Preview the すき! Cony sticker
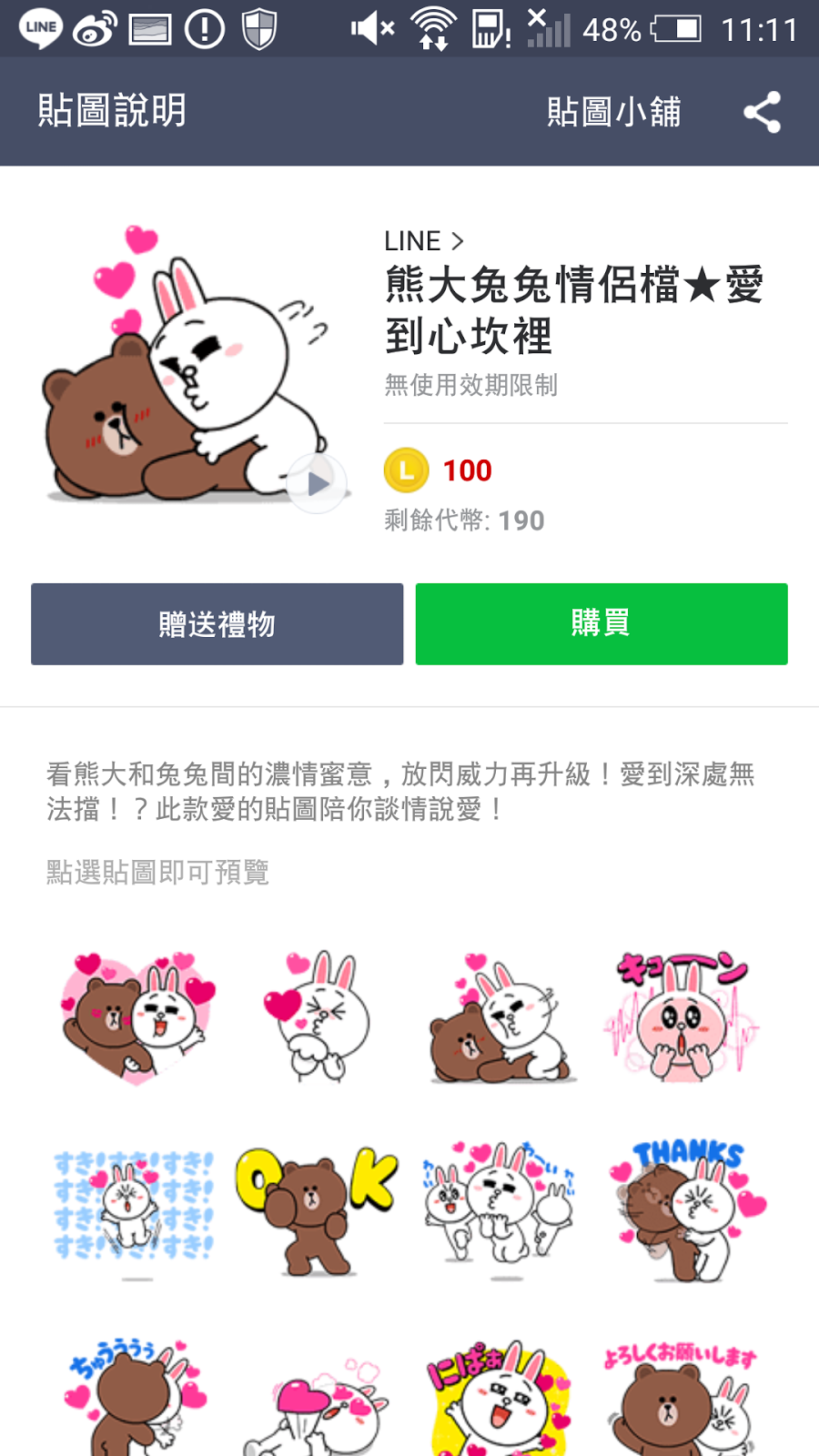 click(135, 1206)
